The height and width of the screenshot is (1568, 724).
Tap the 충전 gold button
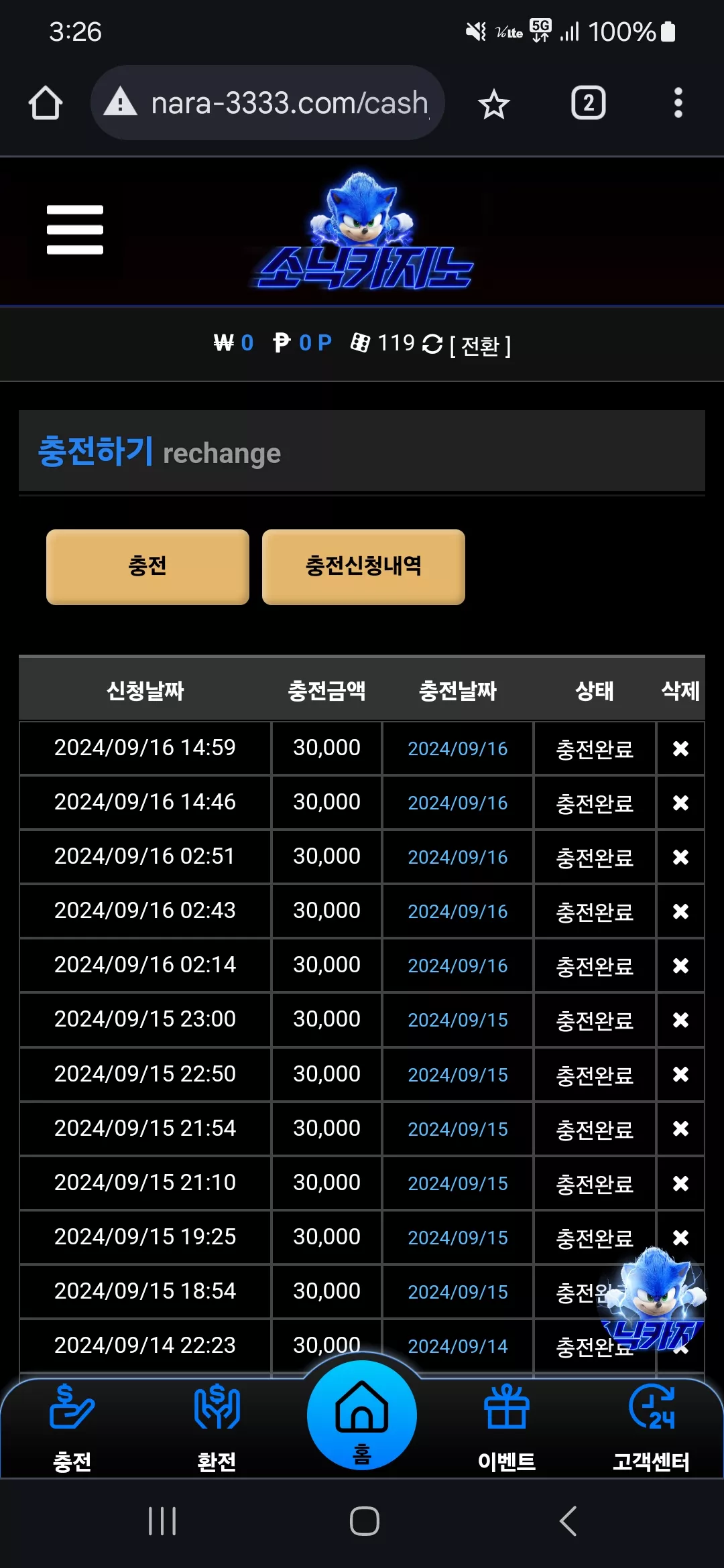(x=147, y=567)
